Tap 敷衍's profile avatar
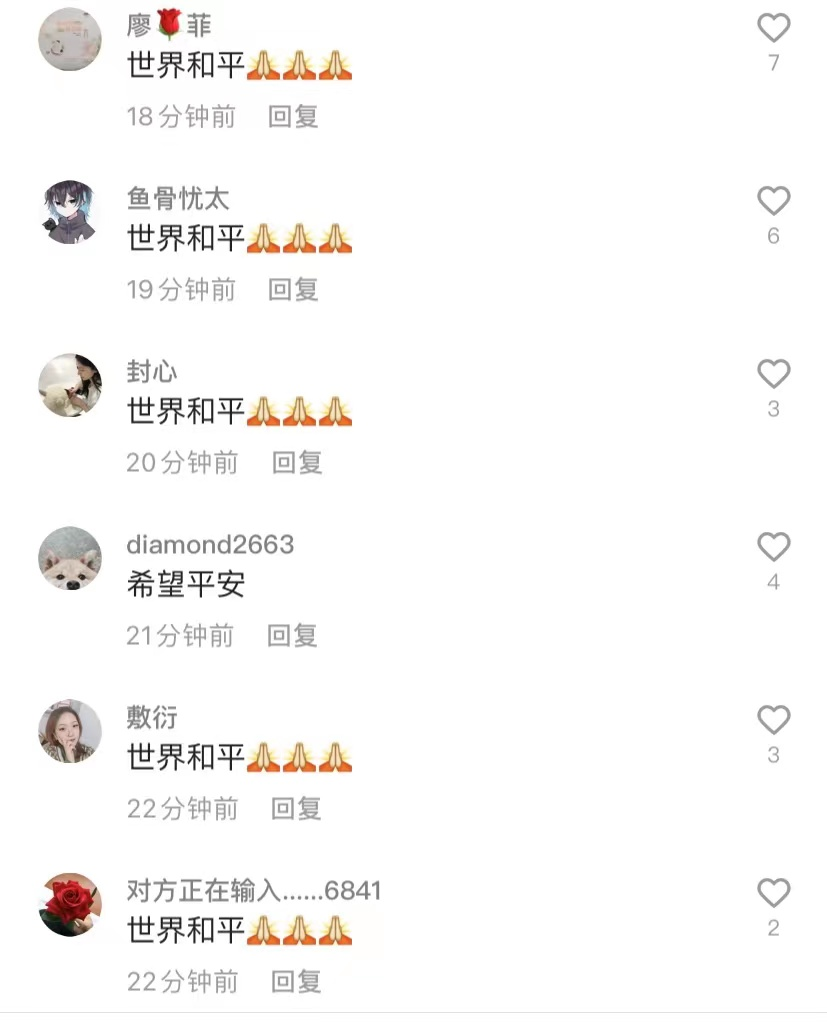 pyautogui.click(x=70, y=731)
